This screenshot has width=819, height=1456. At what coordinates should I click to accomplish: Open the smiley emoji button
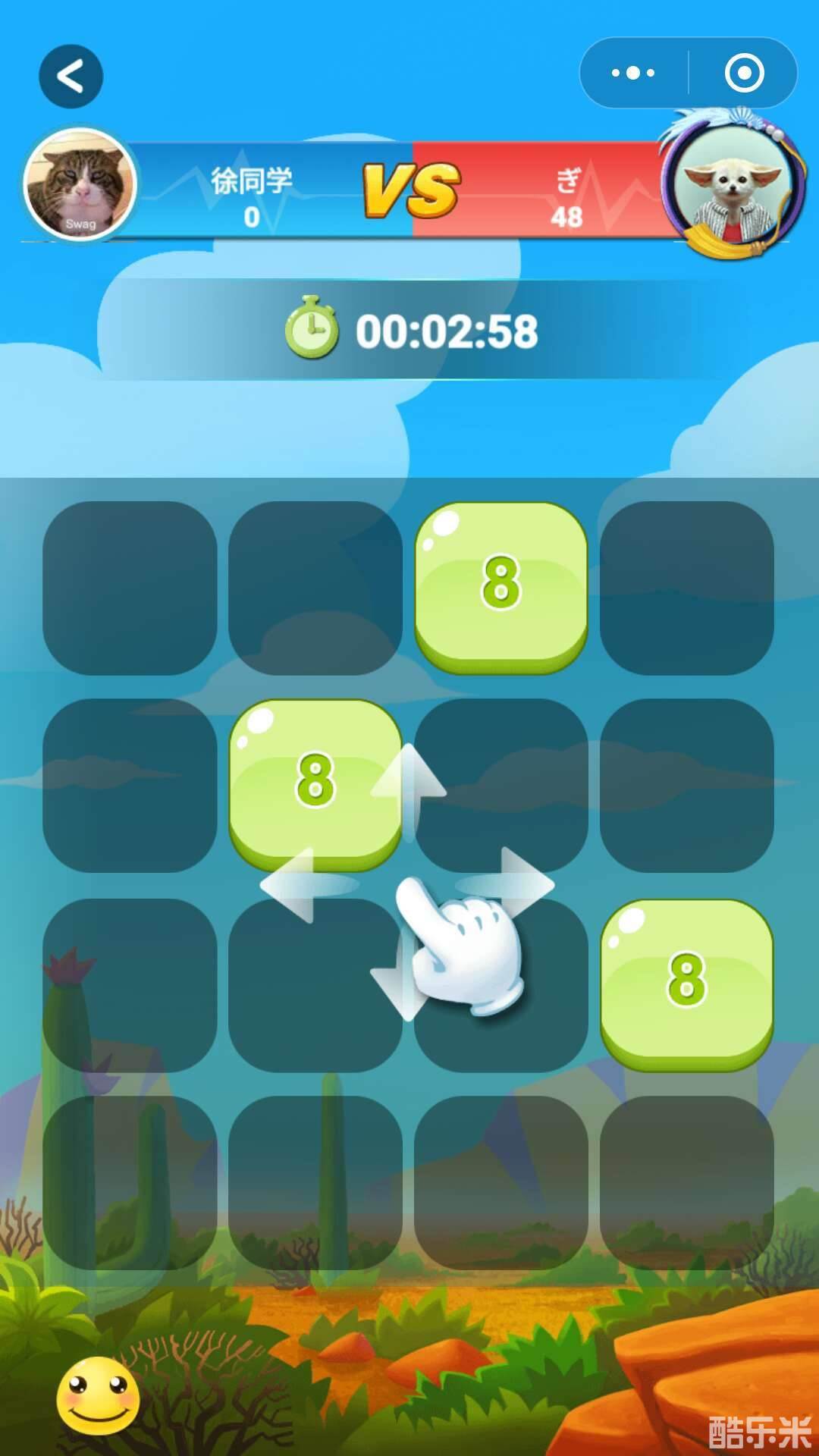pos(98,1396)
